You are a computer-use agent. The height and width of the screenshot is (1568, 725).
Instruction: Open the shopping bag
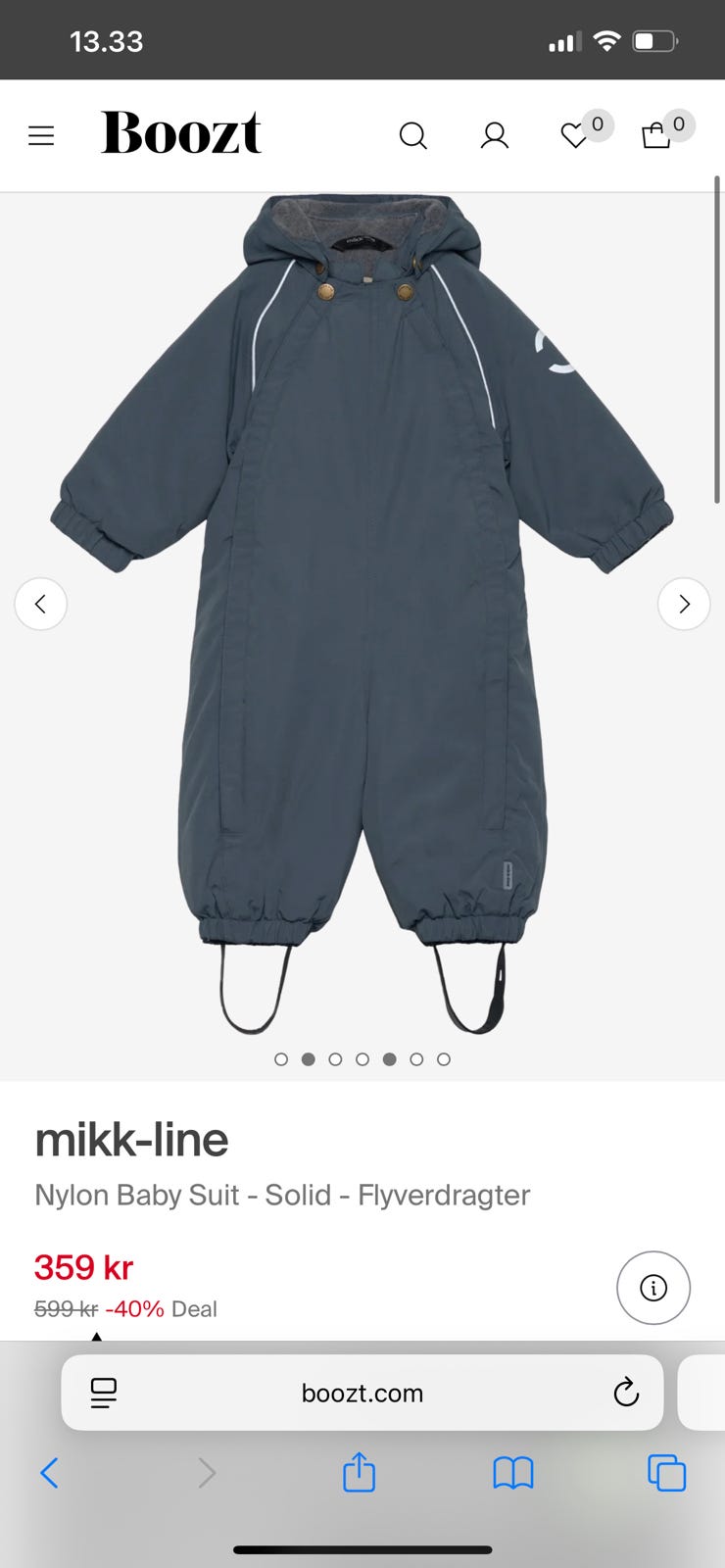pos(655,135)
